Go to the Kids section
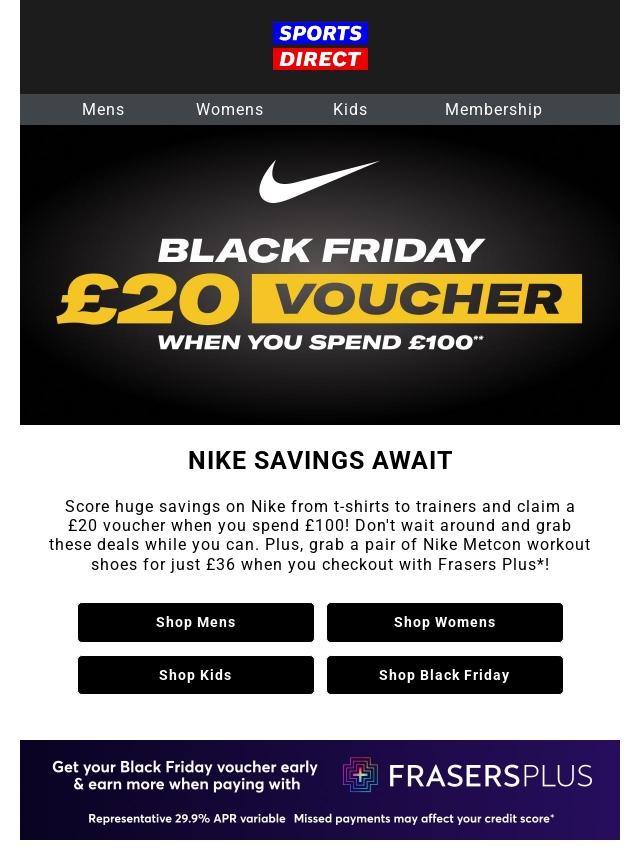This screenshot has width=640, height=854. [350, 110]
